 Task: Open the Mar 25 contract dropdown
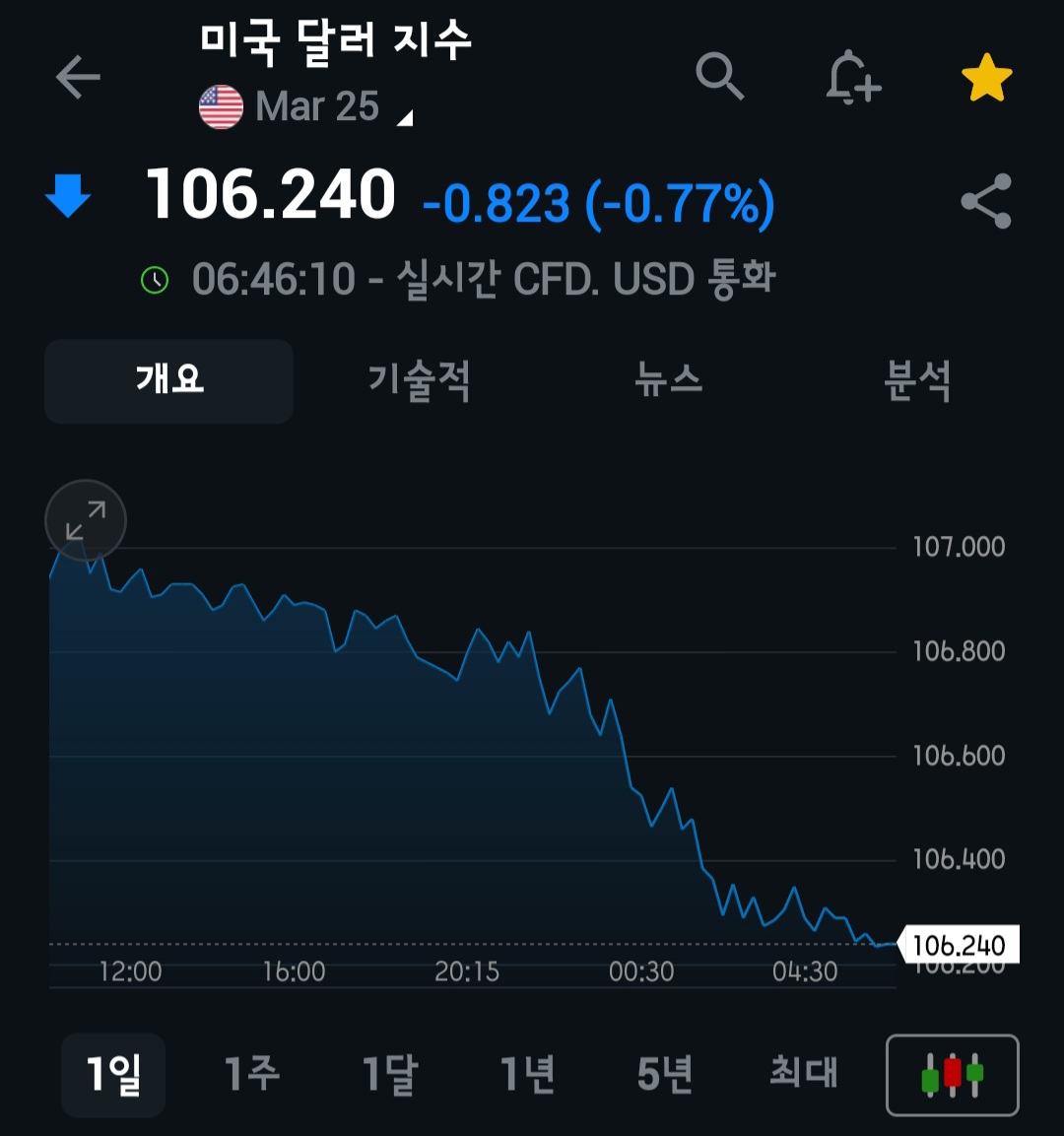click(x=305, y=106)
